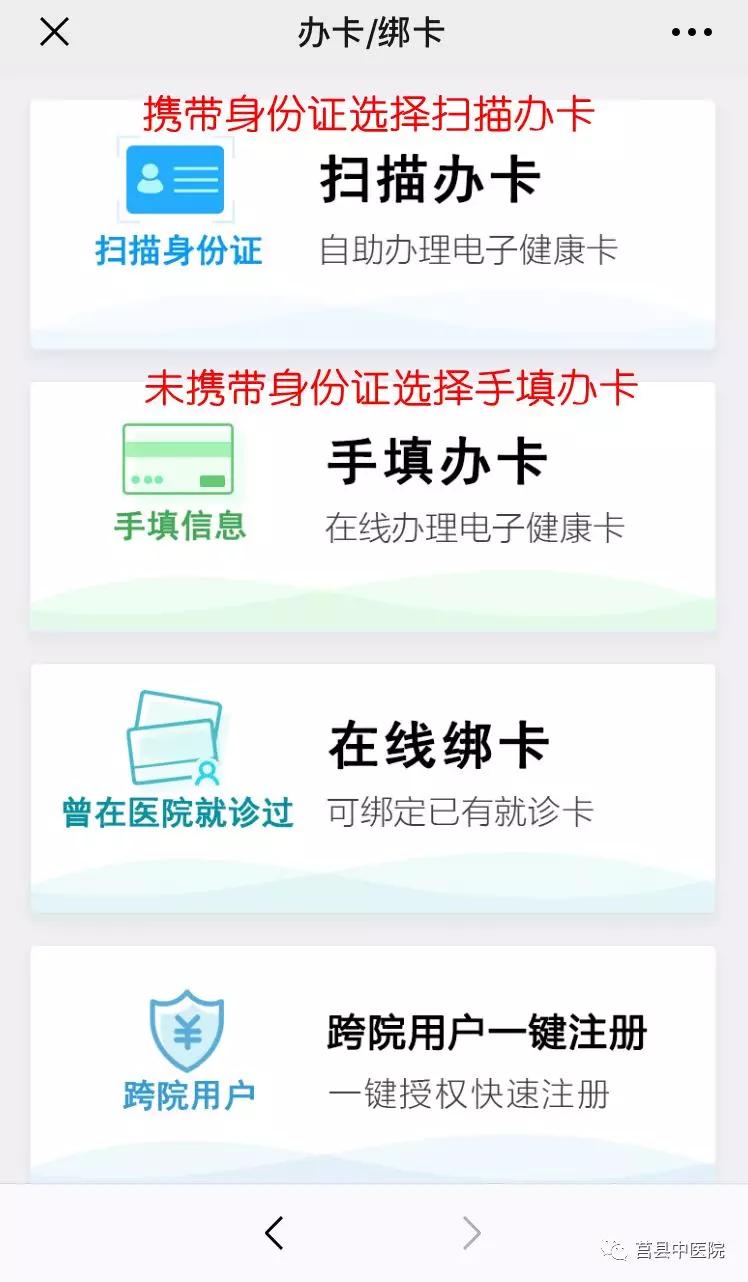Open the top-right more options menu
Screen dimensions: 748x1282
tap(692, 32)
